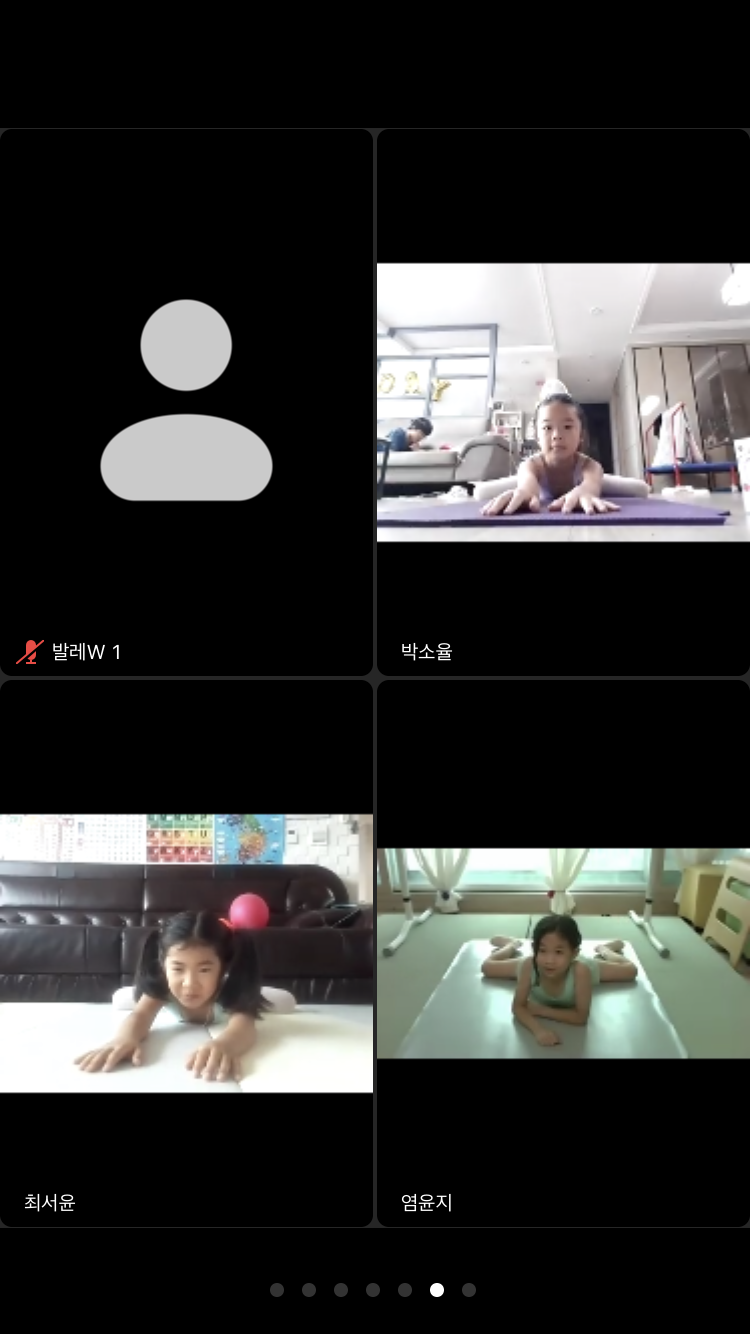The height and width of the screenshot is (1334, 750).
Task: Go to the last page indicator dot
Action: [x=469, y=1290]
